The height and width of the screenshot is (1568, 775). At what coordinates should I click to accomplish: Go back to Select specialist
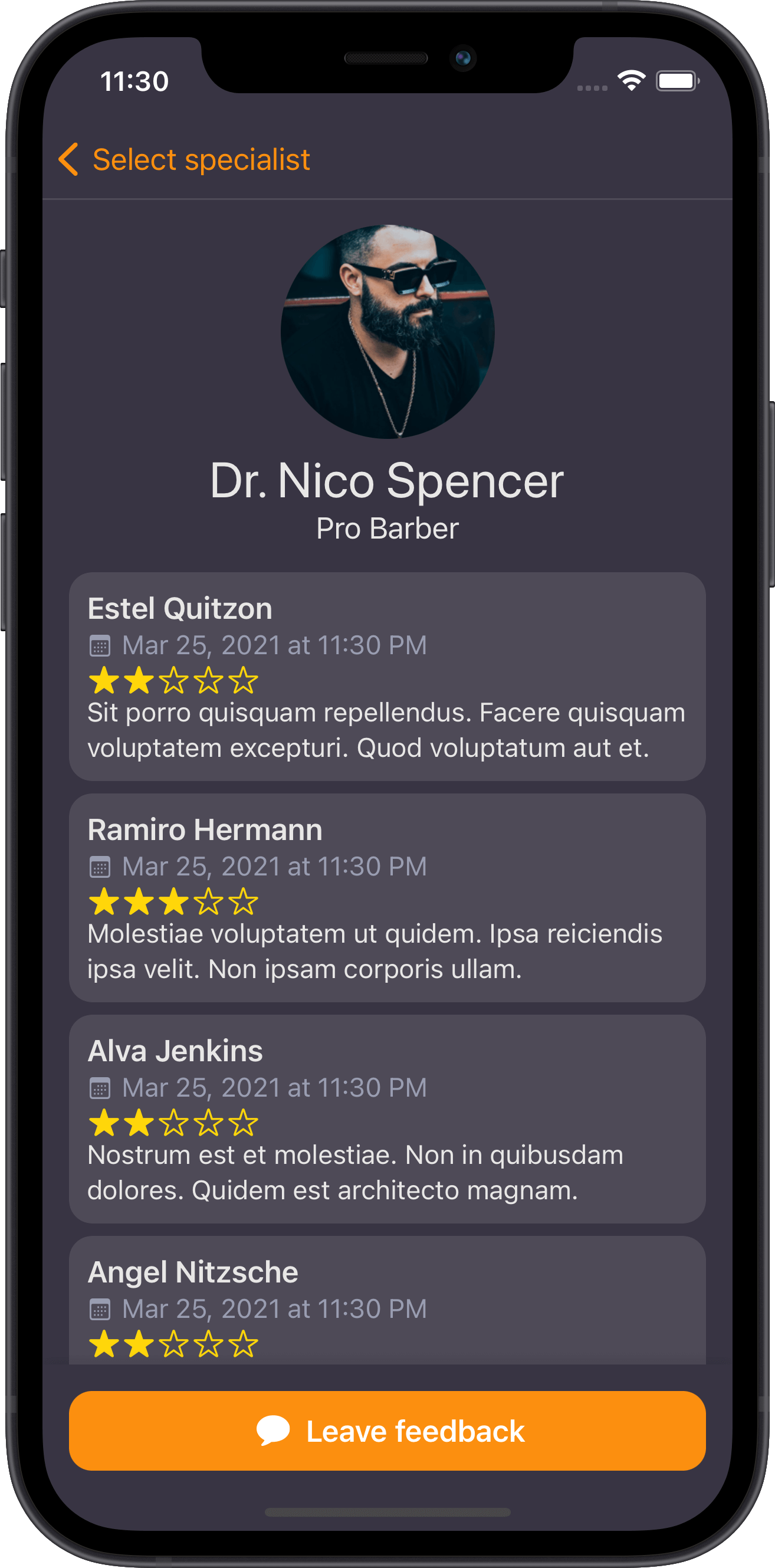[x=184, y=159]
